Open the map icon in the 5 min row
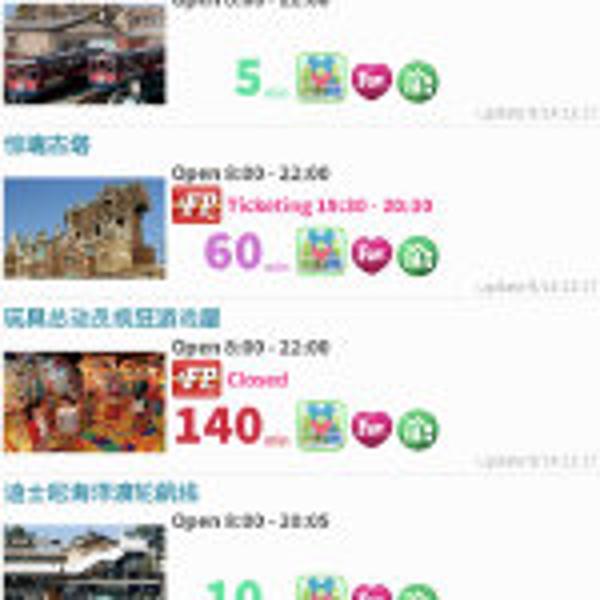The image size is (600, 600). 321,78
